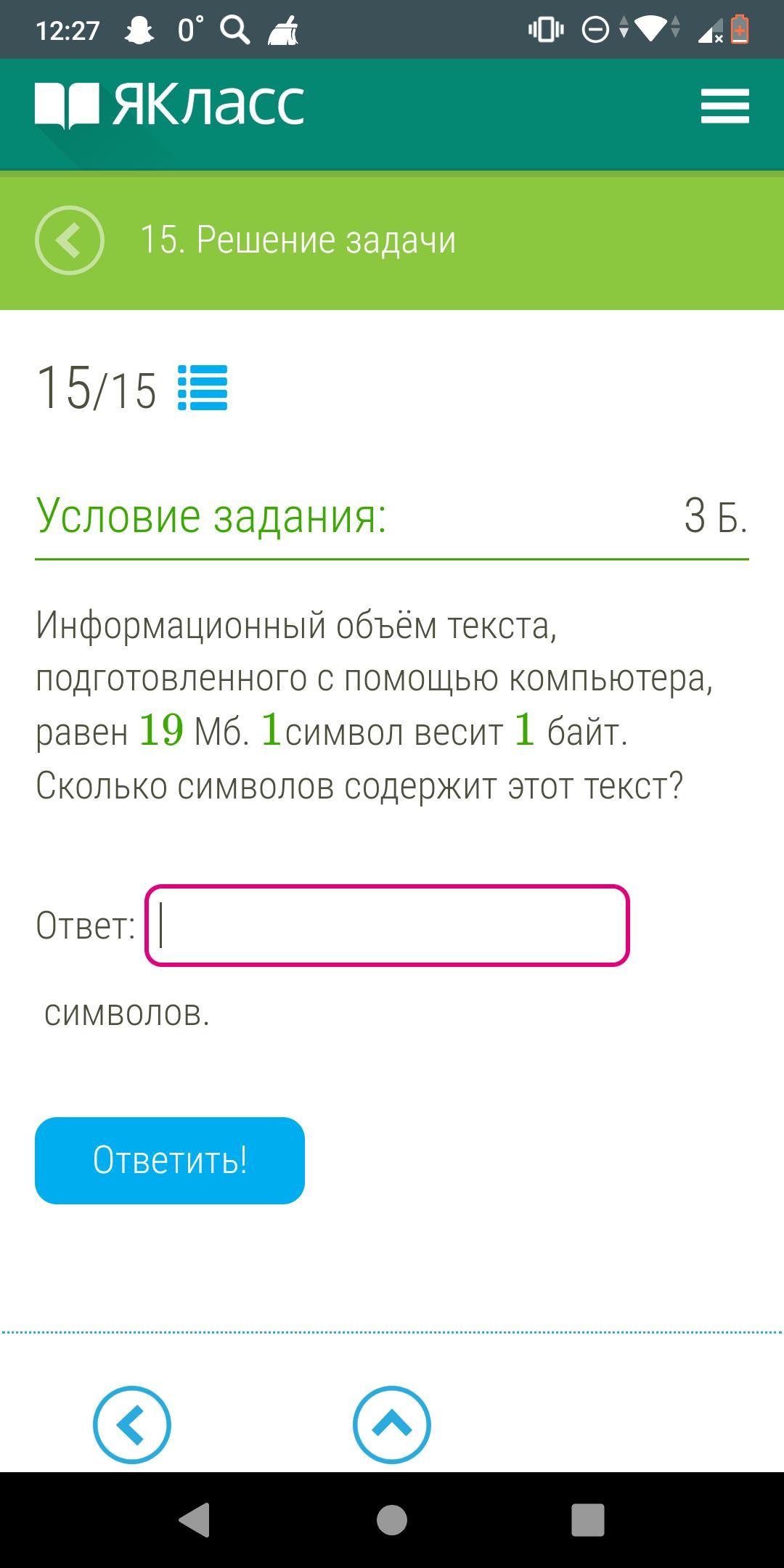Screen dimensions: 784x1568
Task: Submit answer with Ответить! button
Action: [170, 1160]
